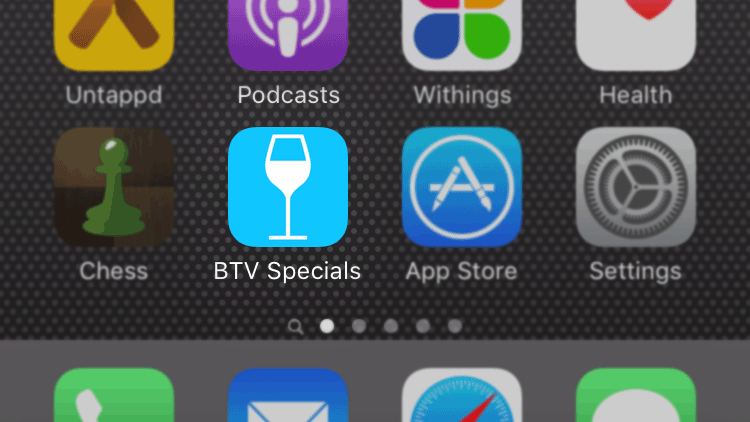Image resolution: width=750 pixels, height=422 pixels.
Task: Launch Safari from the dock
Action: click(461, 397)
